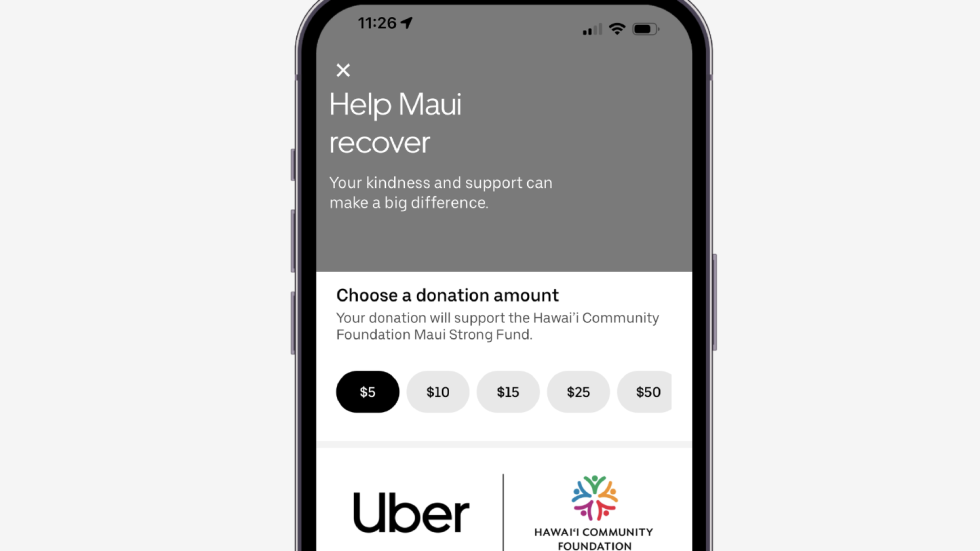Viewport: 980px width, 551px height.
Task: Select the $5 donation amount
Action: pos(367,392)
